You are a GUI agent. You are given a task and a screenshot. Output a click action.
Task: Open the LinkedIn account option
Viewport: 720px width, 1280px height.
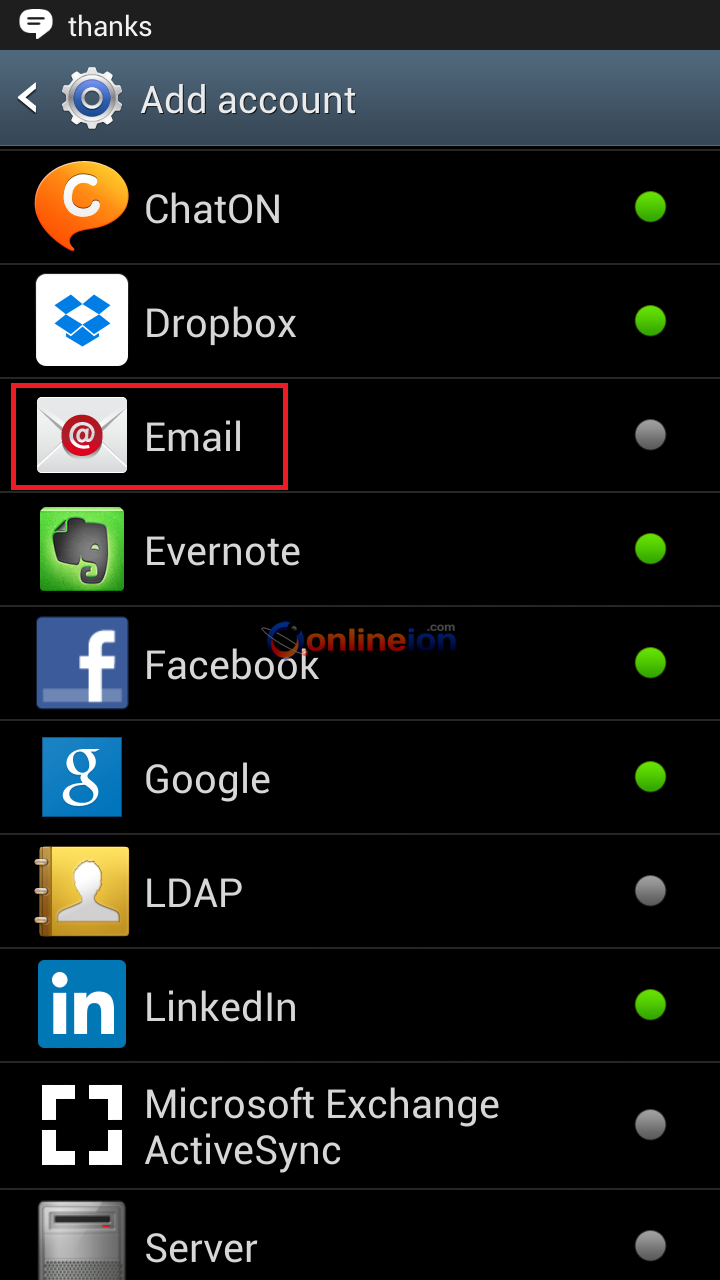click(x=220, y=1006)
